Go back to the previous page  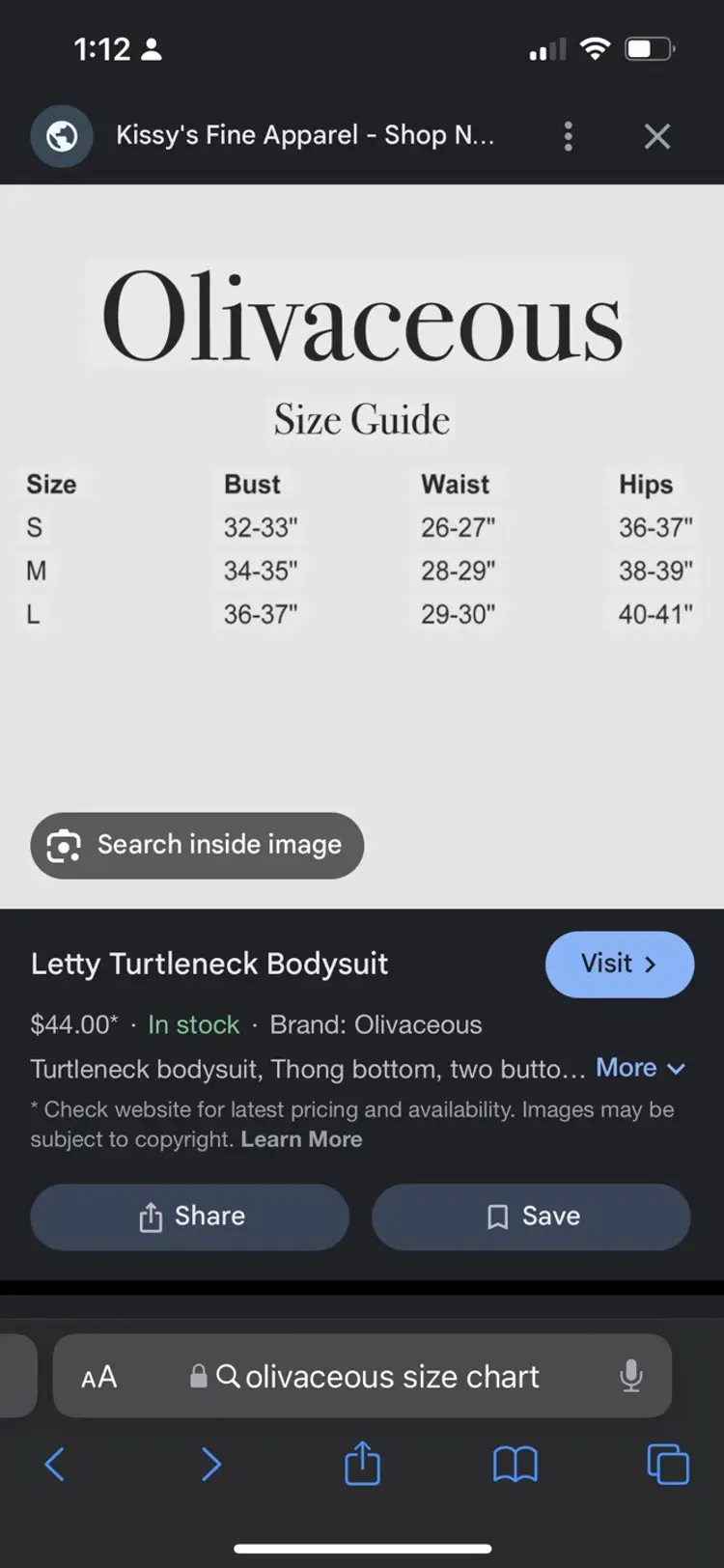55,1465
